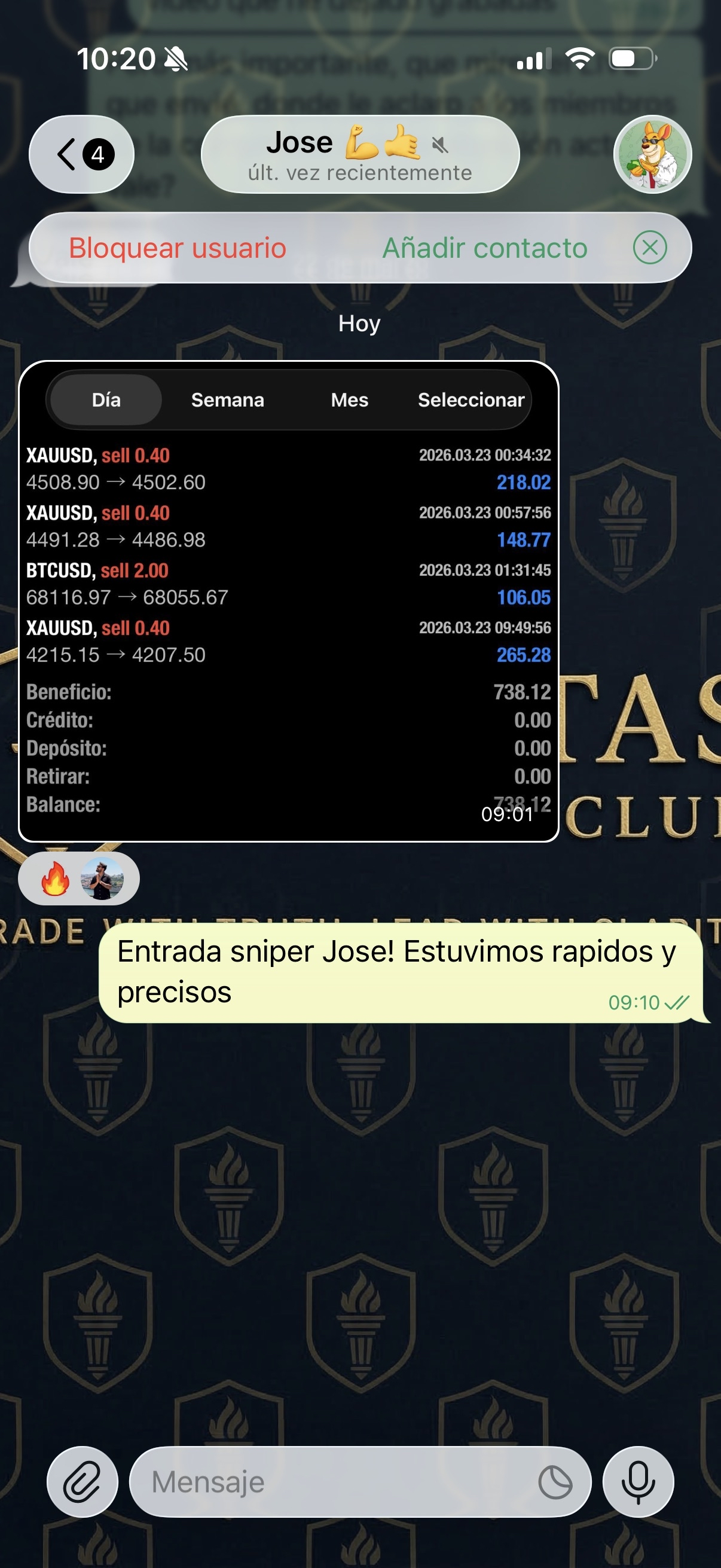Dismiss the block or add contact bar
The height and width of the screenshot is (1568, 721).
[649, 248]
